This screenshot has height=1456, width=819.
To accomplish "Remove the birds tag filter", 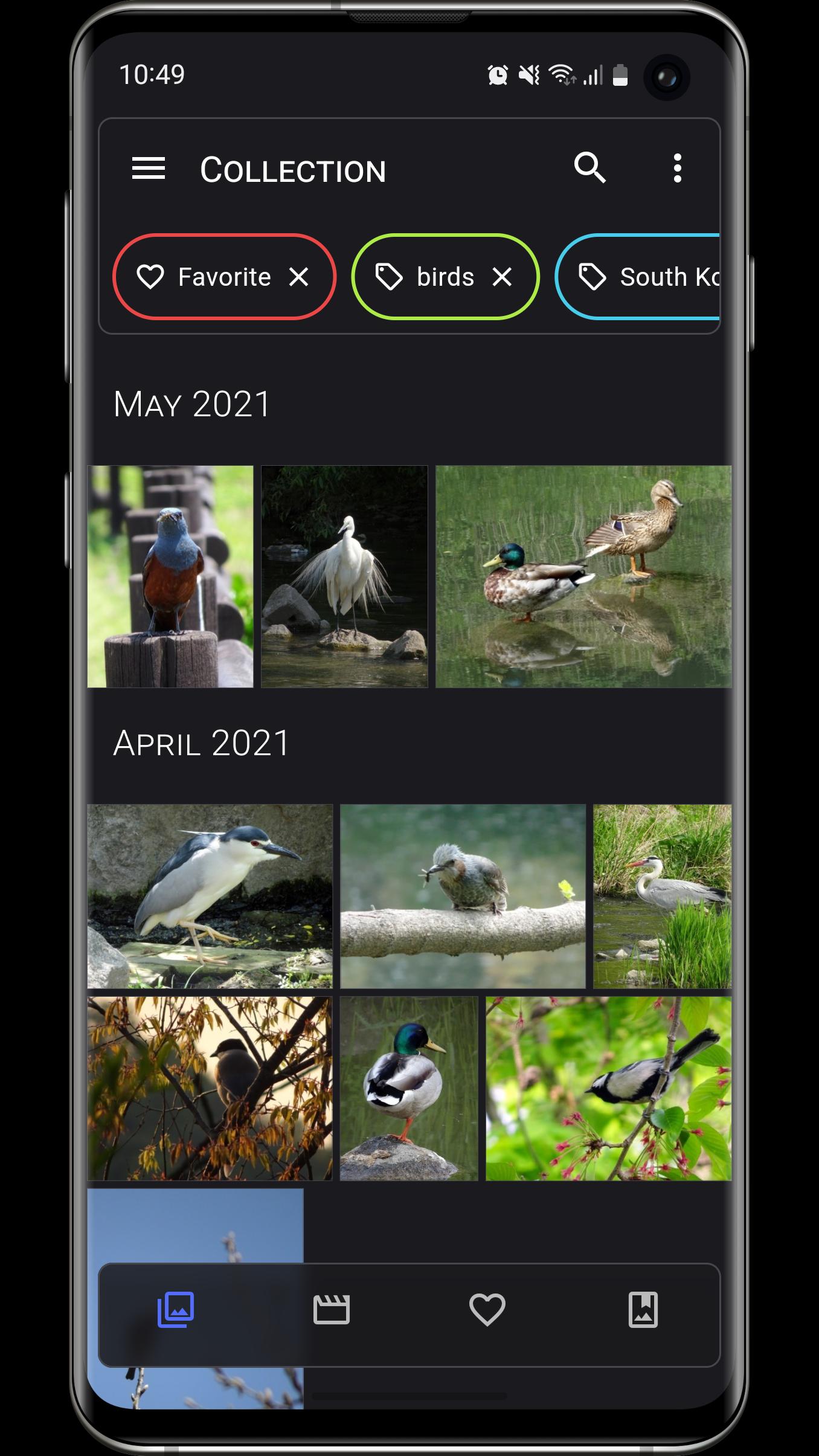I will [x=502, y=277].
